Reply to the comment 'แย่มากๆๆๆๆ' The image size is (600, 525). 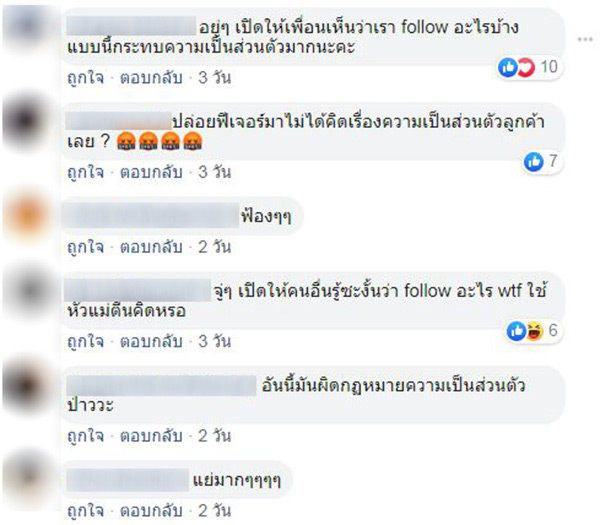149,510
